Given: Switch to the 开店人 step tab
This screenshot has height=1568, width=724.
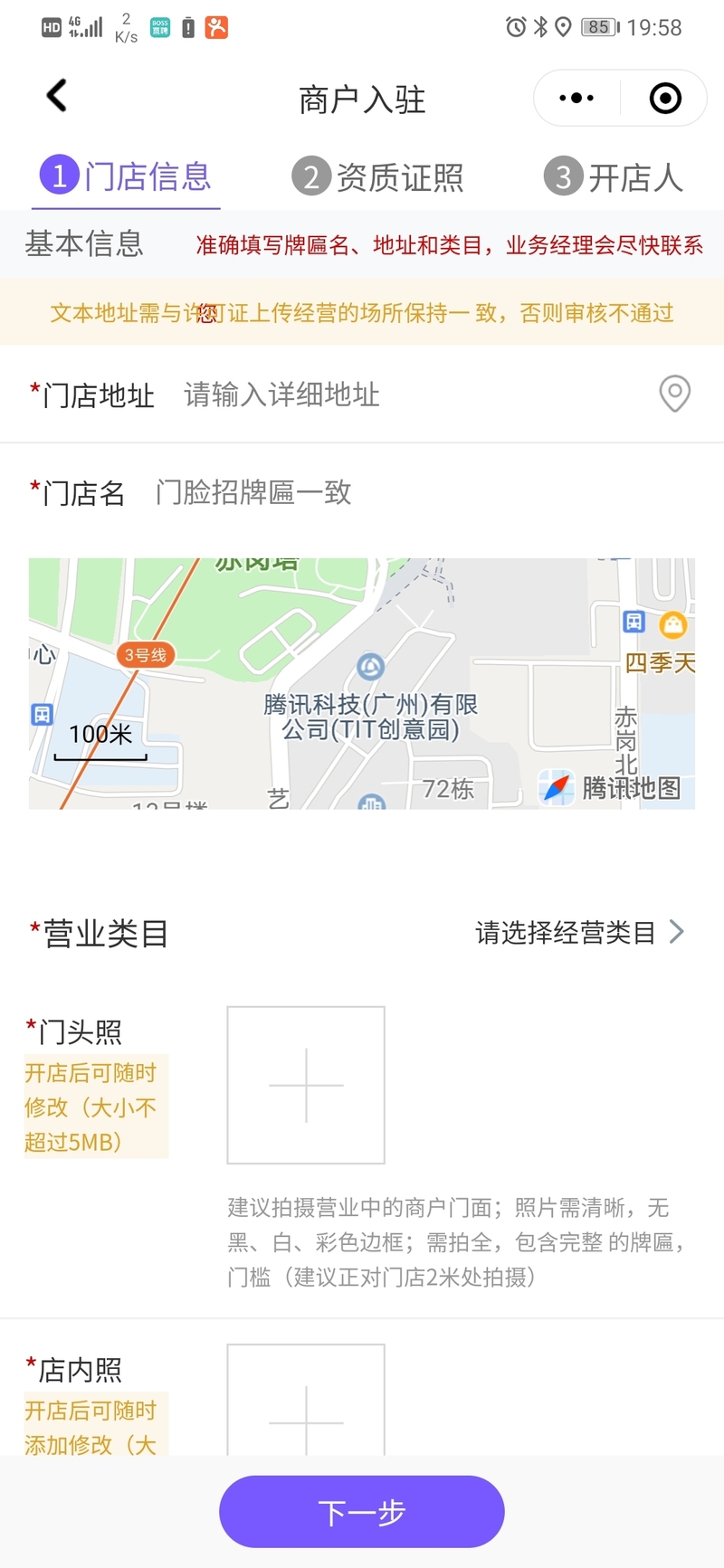Looking at the screenshot, I should (613, 176).
